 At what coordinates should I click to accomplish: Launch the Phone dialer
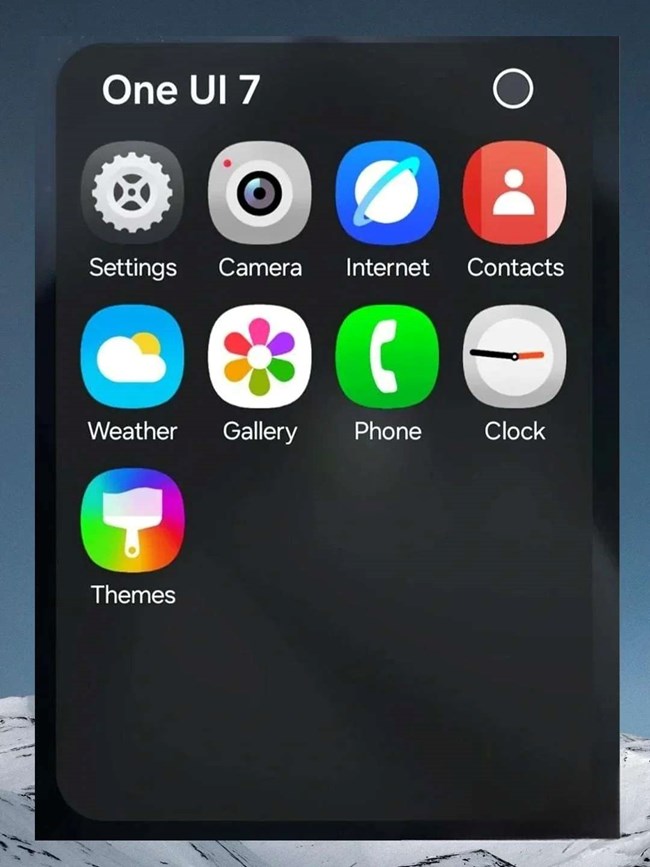[387, 356]
